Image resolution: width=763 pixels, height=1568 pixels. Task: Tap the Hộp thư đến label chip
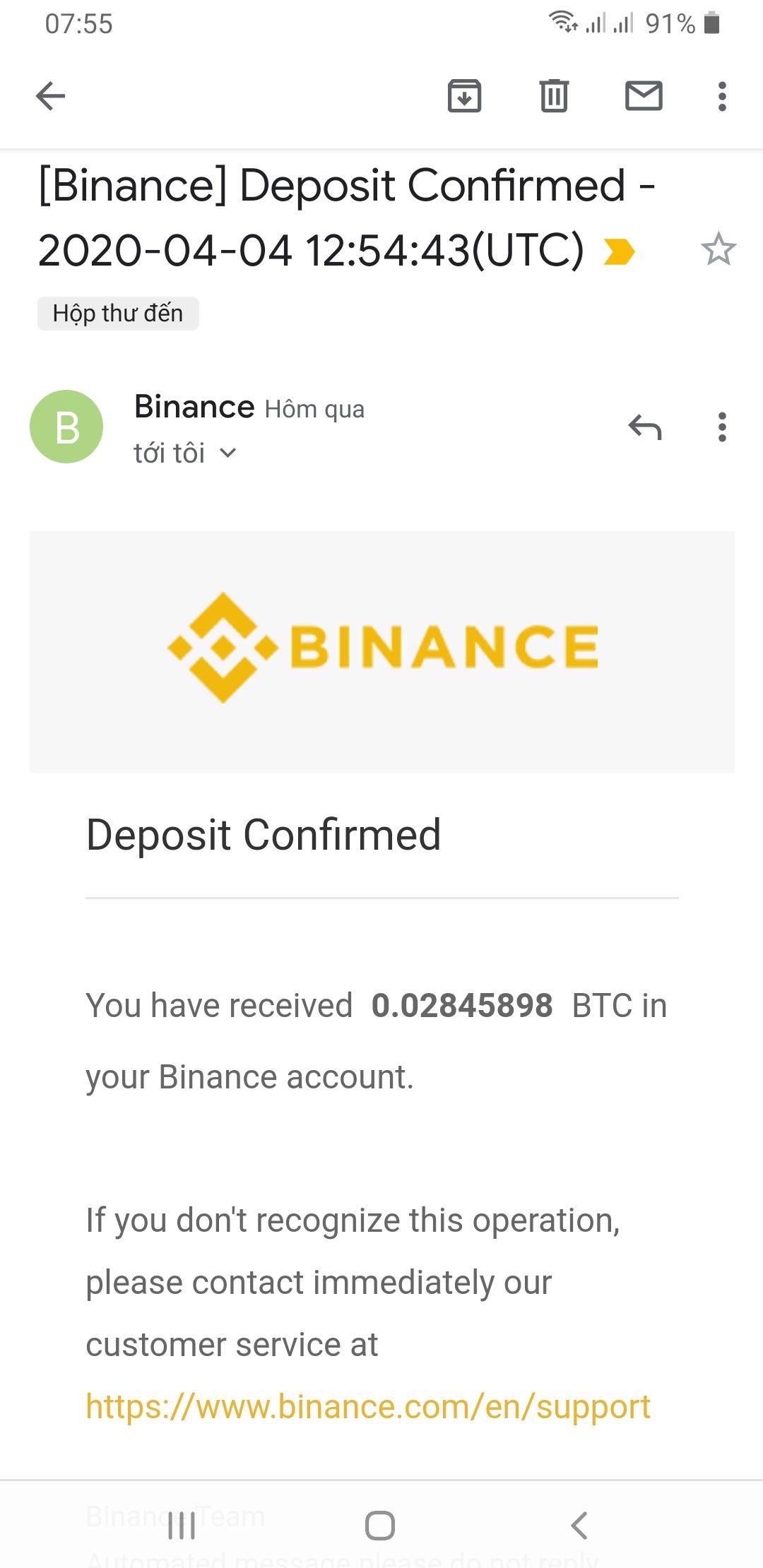118,313
